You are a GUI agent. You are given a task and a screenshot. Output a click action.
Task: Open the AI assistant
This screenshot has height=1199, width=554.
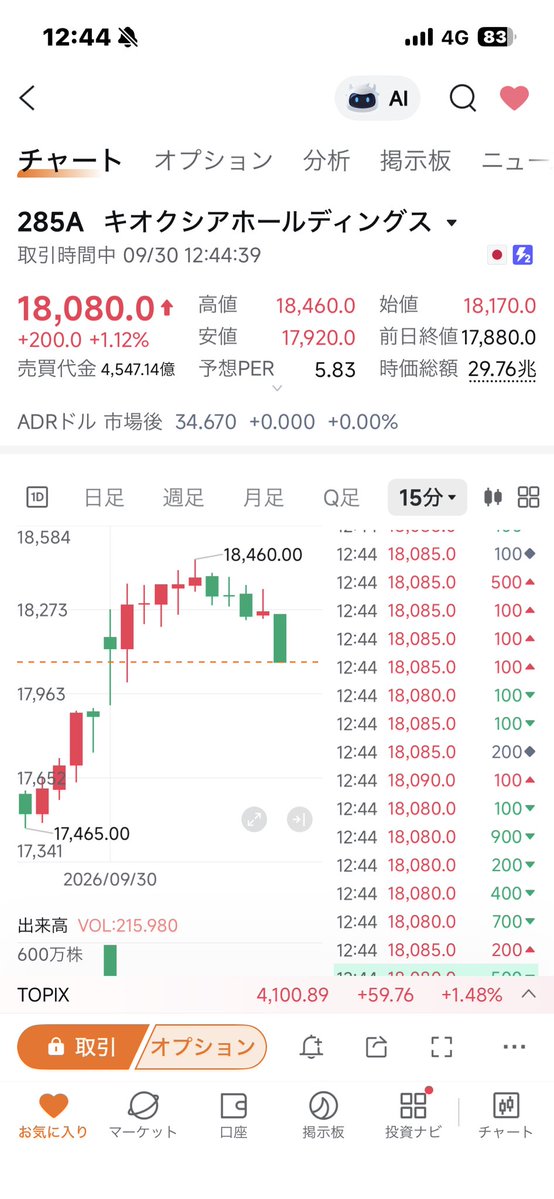[x=377, y=98]
